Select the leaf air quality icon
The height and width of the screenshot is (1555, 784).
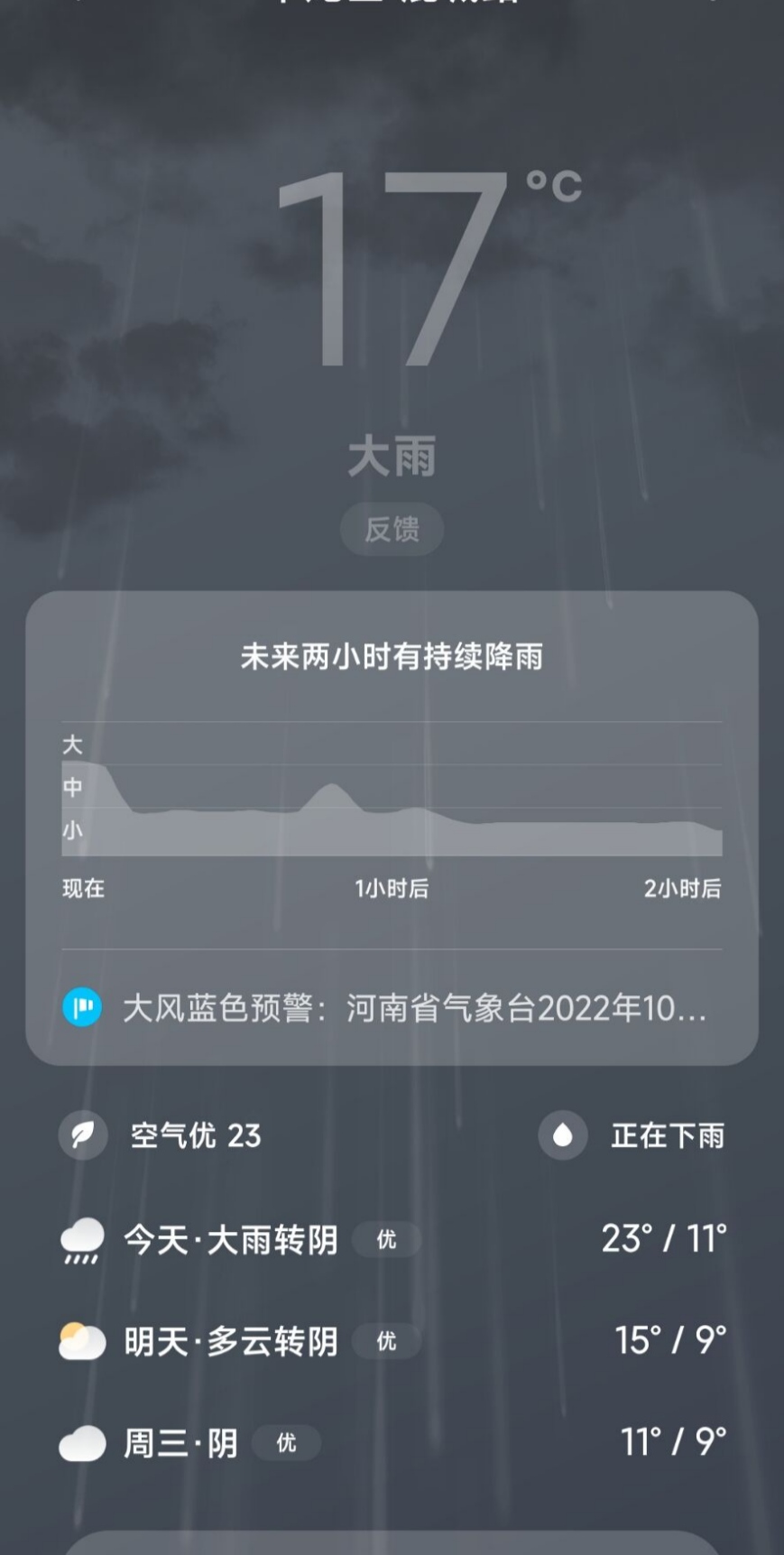(x=81, y=1135)
